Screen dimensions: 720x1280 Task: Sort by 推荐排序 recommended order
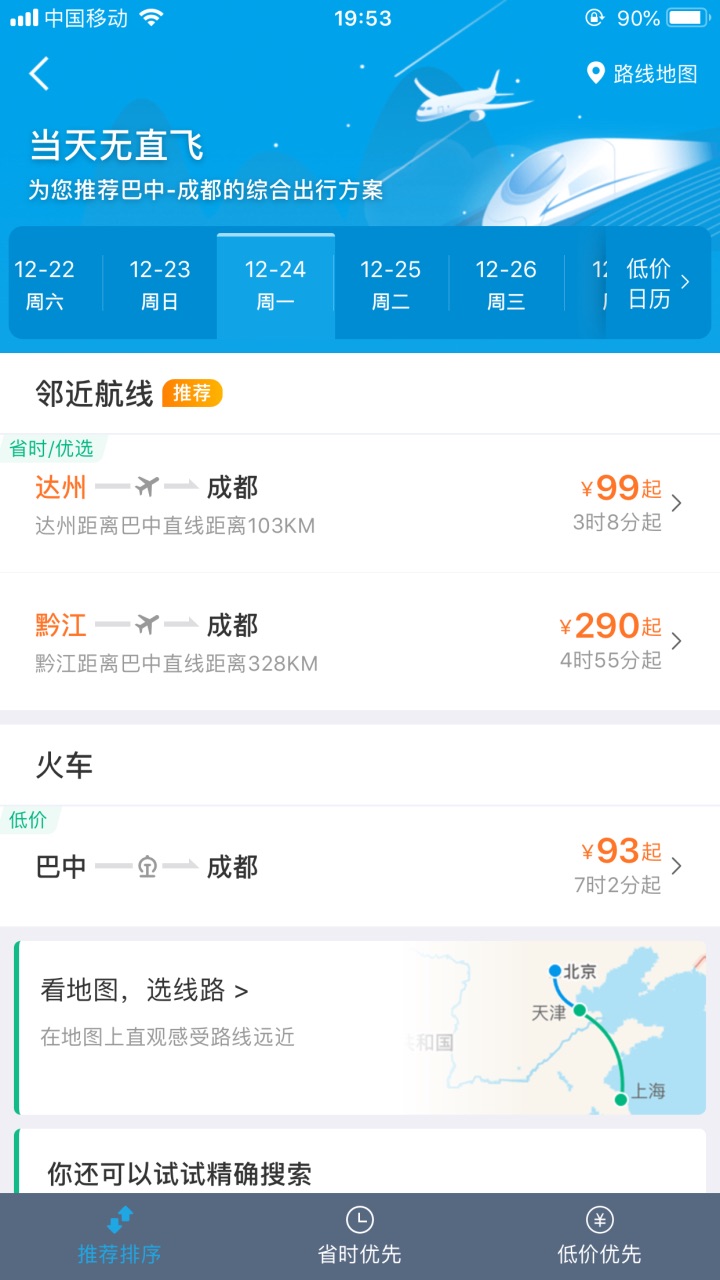pos(120,1236)
